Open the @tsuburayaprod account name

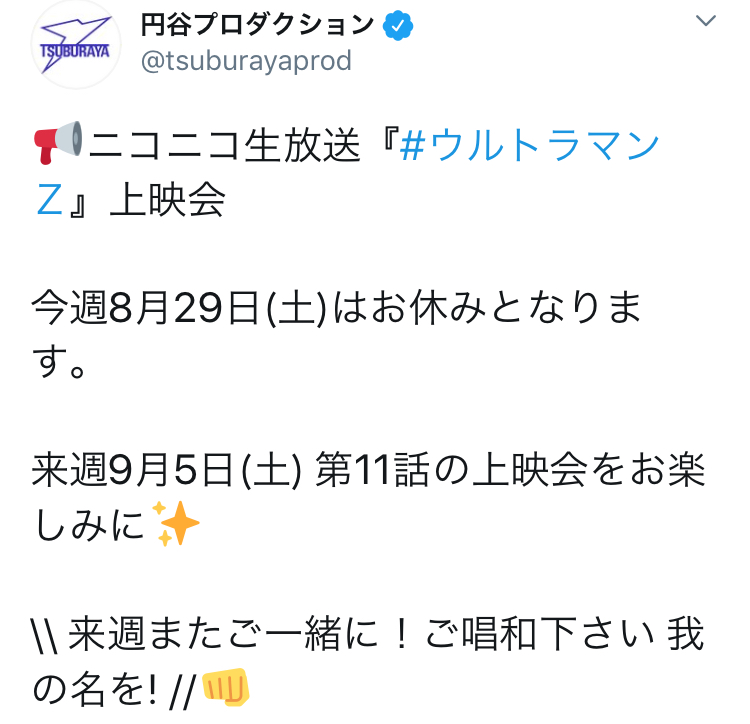(x=246, y=61)
